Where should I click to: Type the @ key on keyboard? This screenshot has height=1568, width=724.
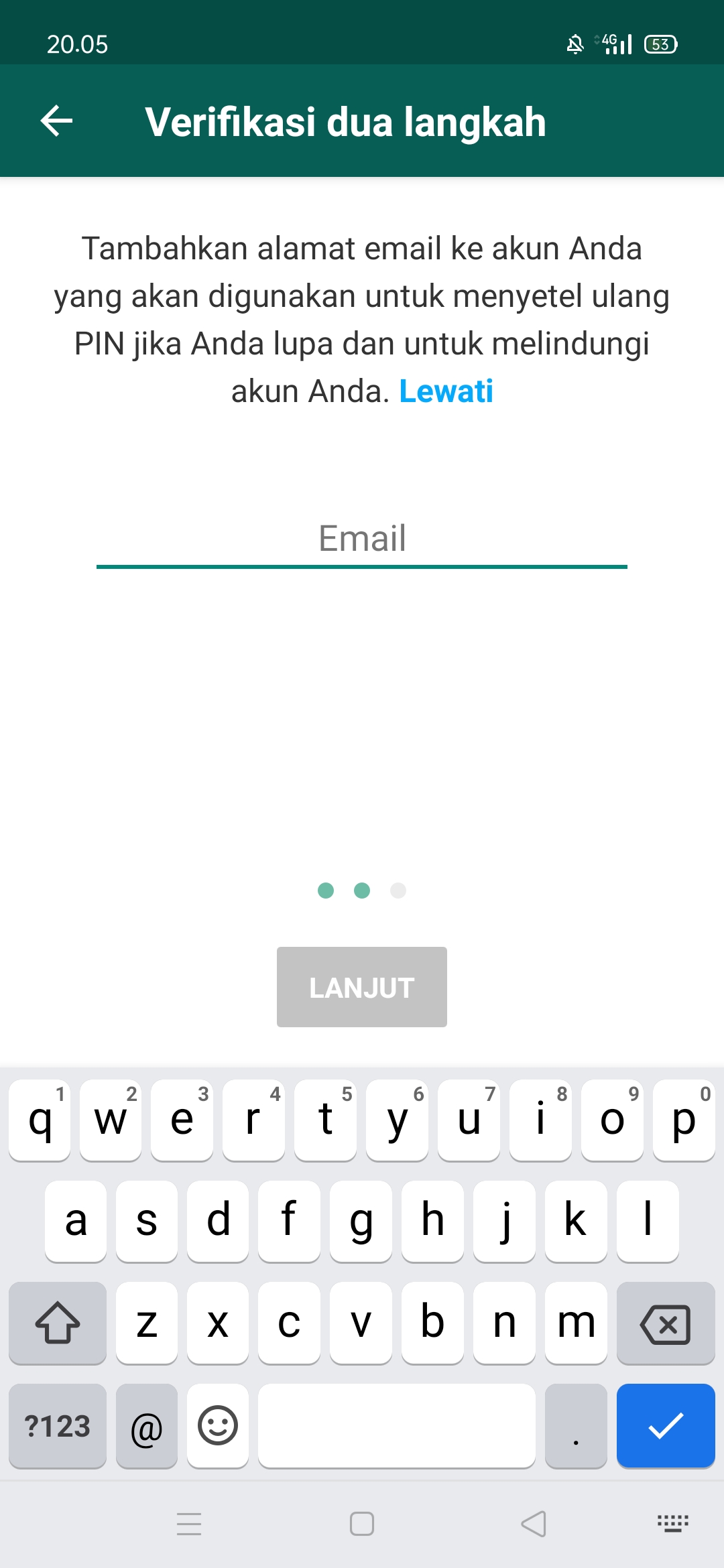point(147,1426)
